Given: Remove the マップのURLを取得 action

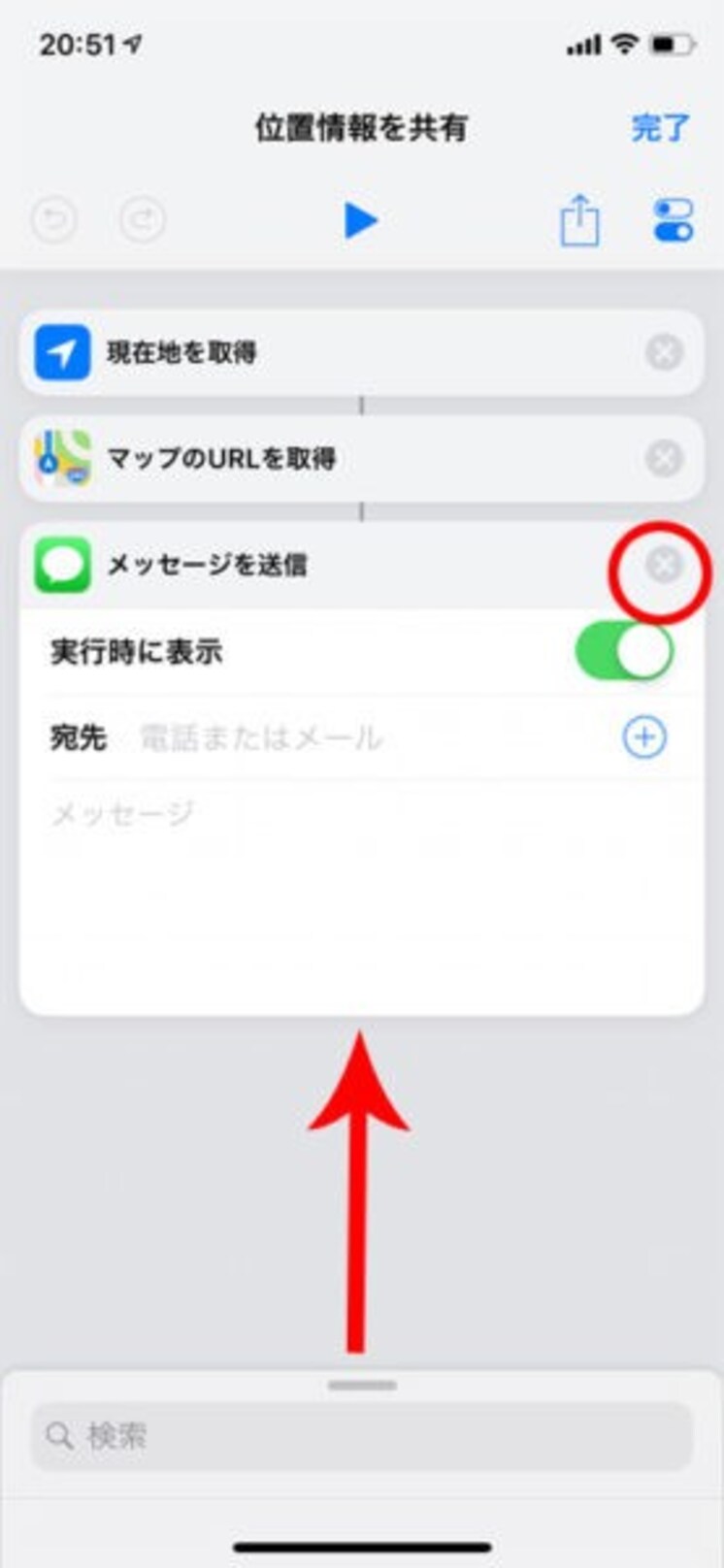Looking at the screenshot, I should (664, 458).
